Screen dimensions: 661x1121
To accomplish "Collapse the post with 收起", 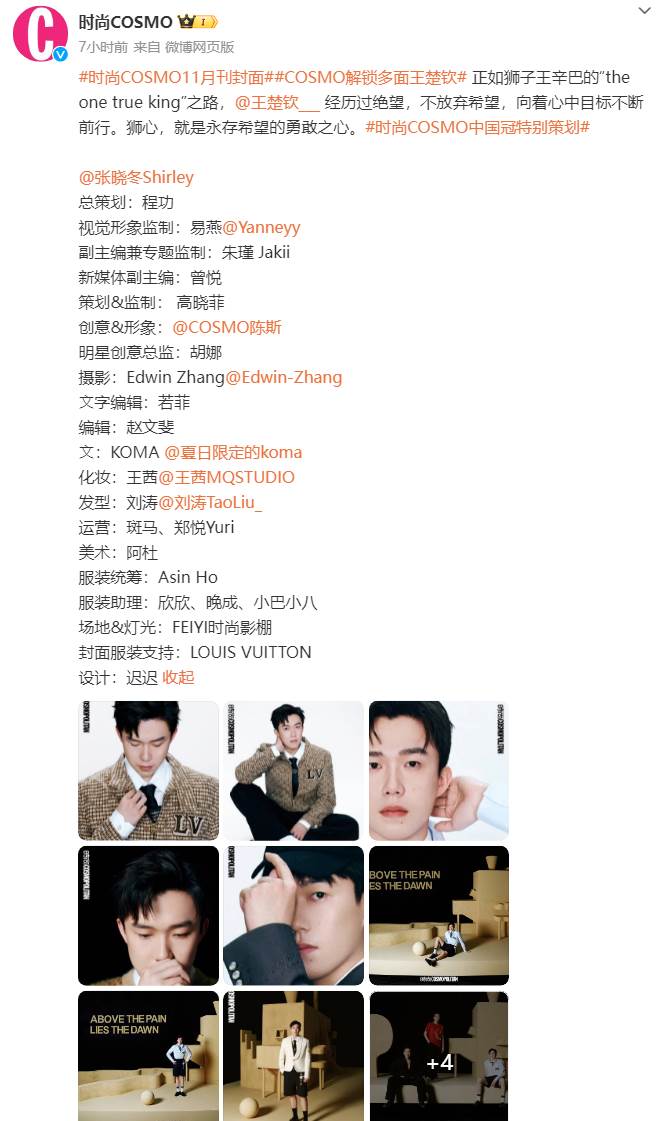I will click(179, 677).
